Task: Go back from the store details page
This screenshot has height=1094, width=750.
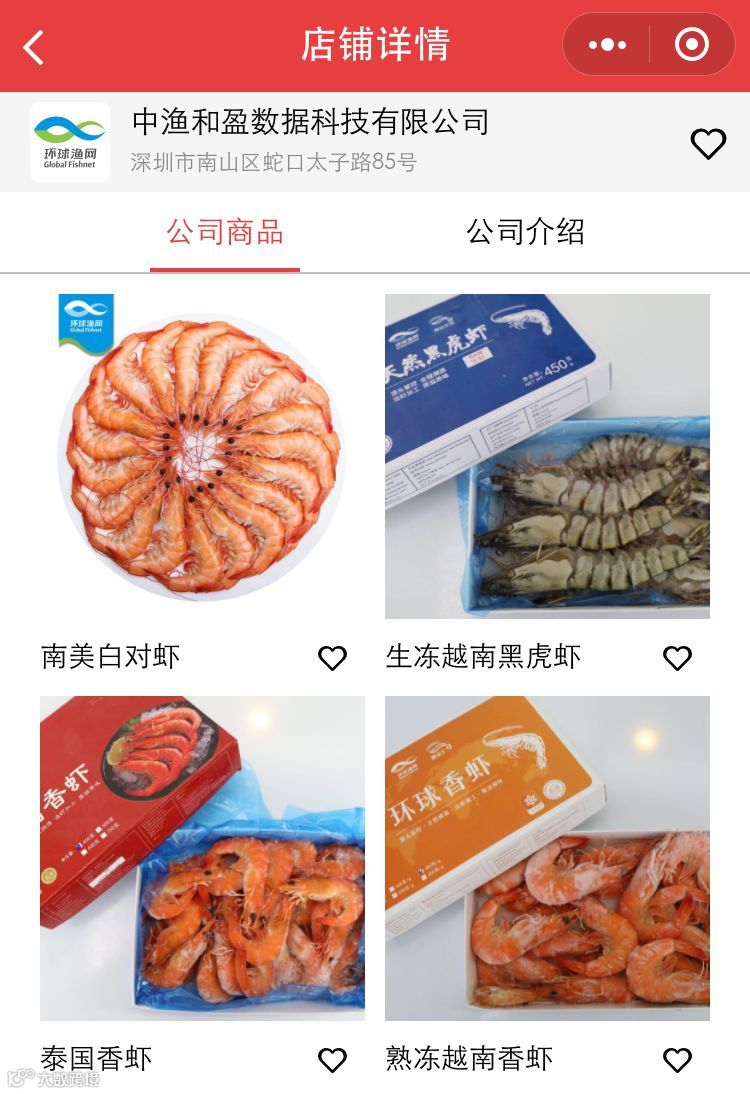Action: click(35, 46)
